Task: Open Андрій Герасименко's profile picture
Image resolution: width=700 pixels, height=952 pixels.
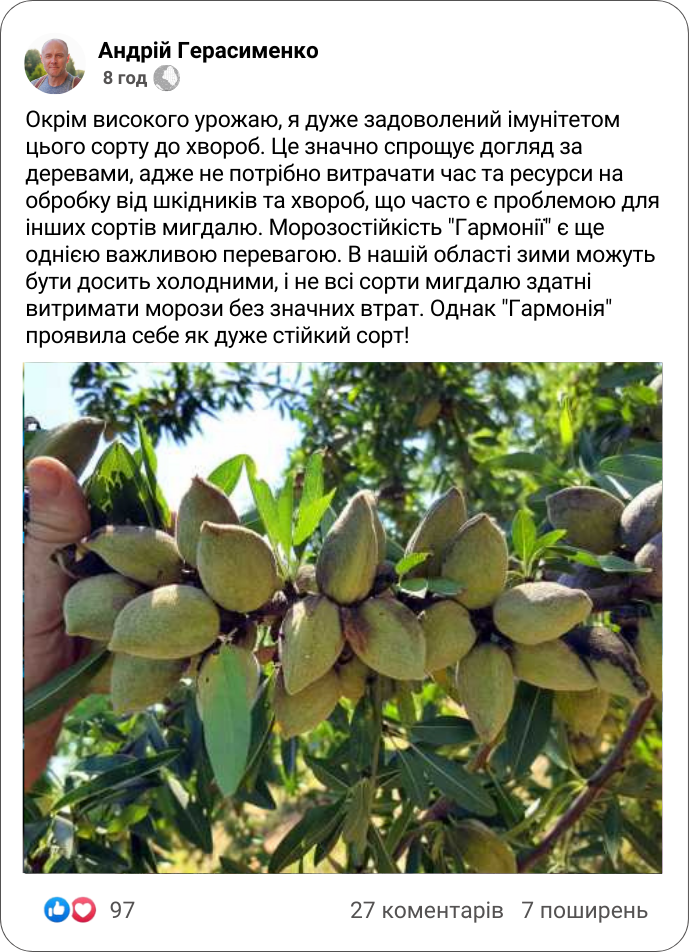Action: [54, 65]
